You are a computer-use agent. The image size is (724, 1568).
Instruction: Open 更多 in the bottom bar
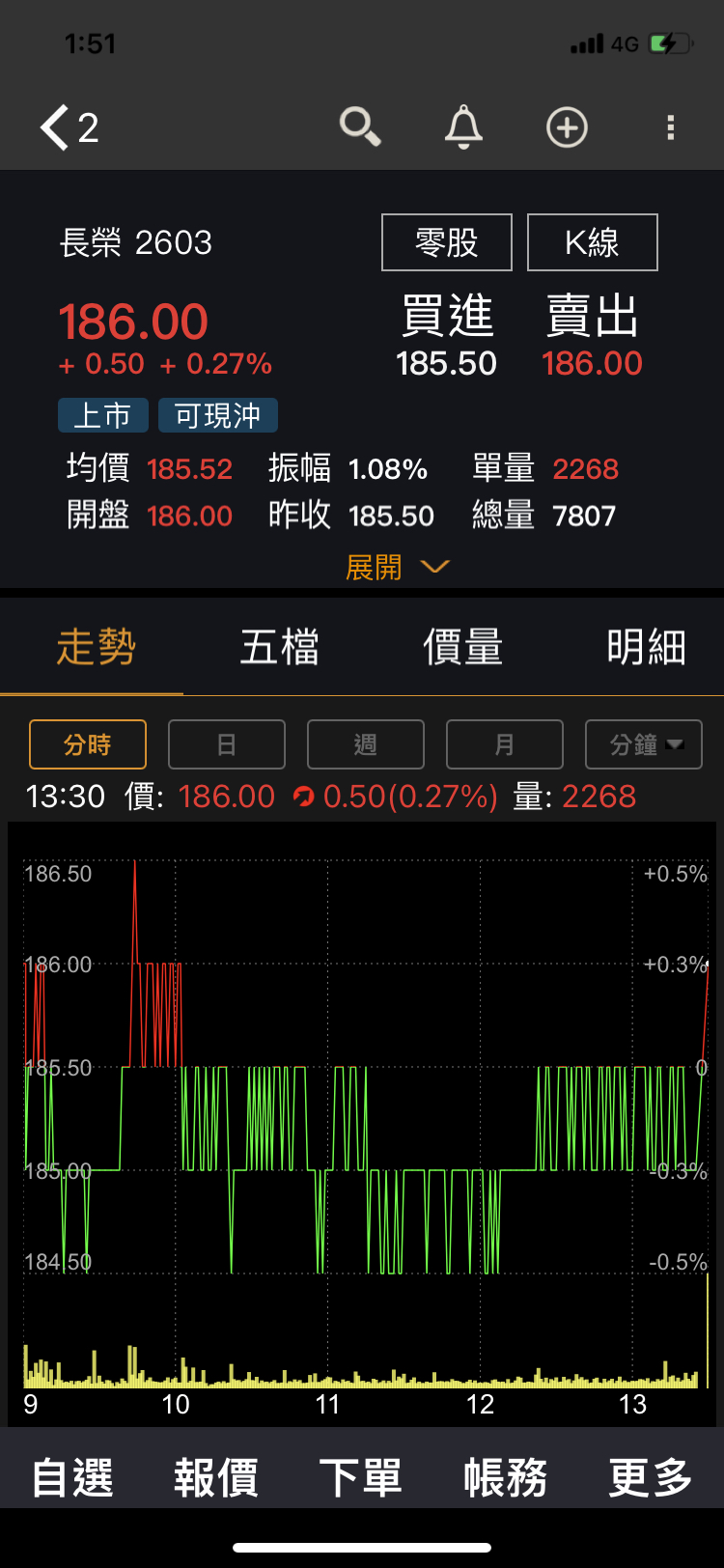(650, 1477)
